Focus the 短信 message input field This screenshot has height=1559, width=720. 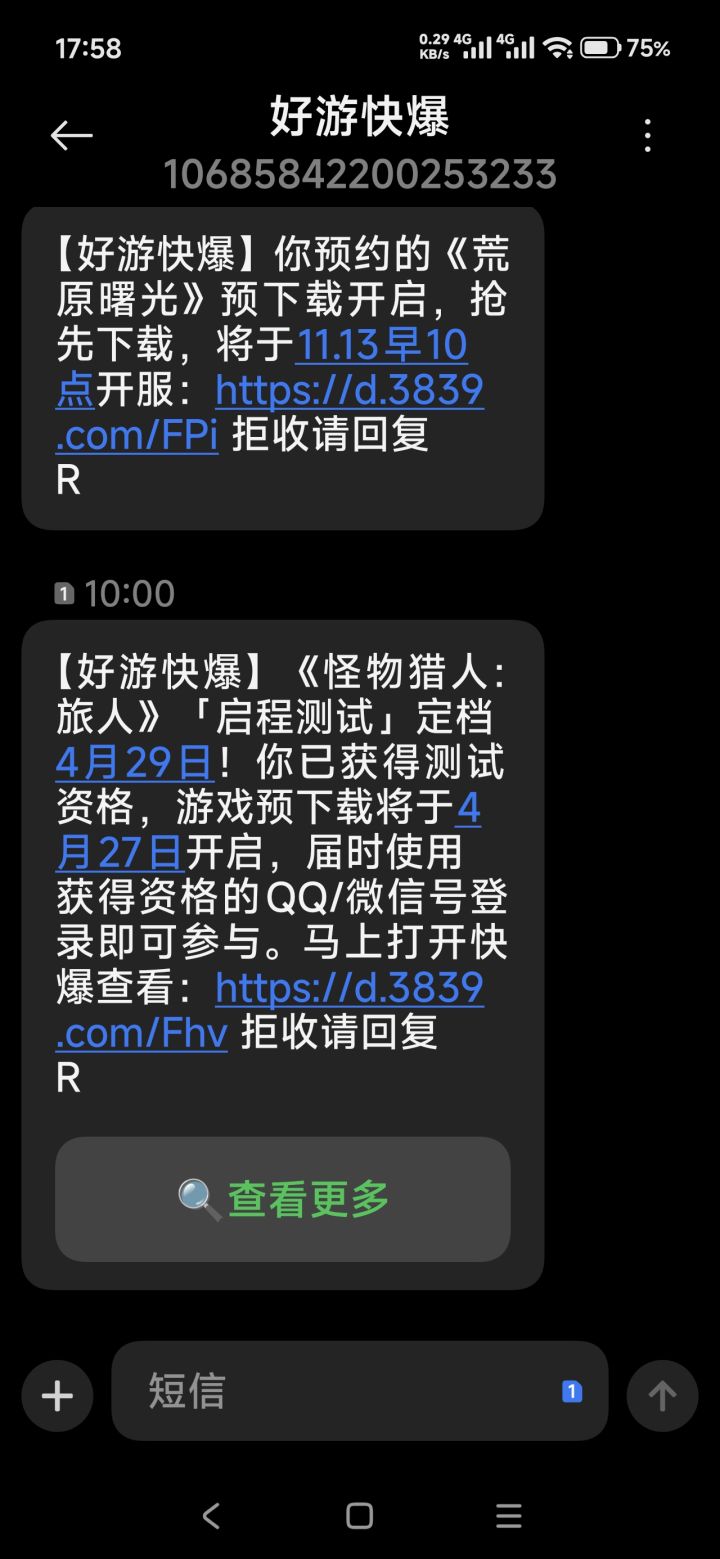pos(340,1391)
